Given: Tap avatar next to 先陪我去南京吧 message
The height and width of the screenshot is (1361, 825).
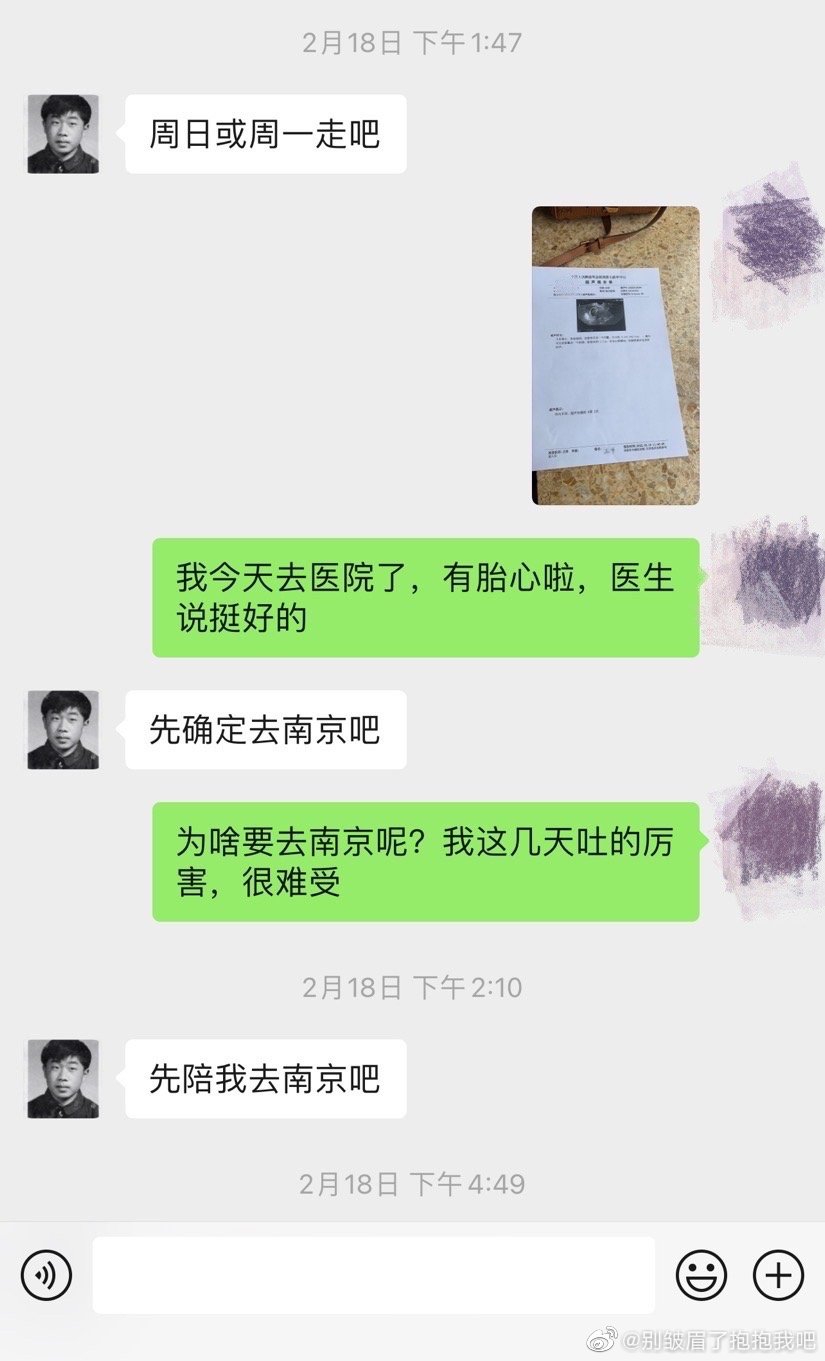Looking at the screenshot, I should click(x=63, y=1078).
